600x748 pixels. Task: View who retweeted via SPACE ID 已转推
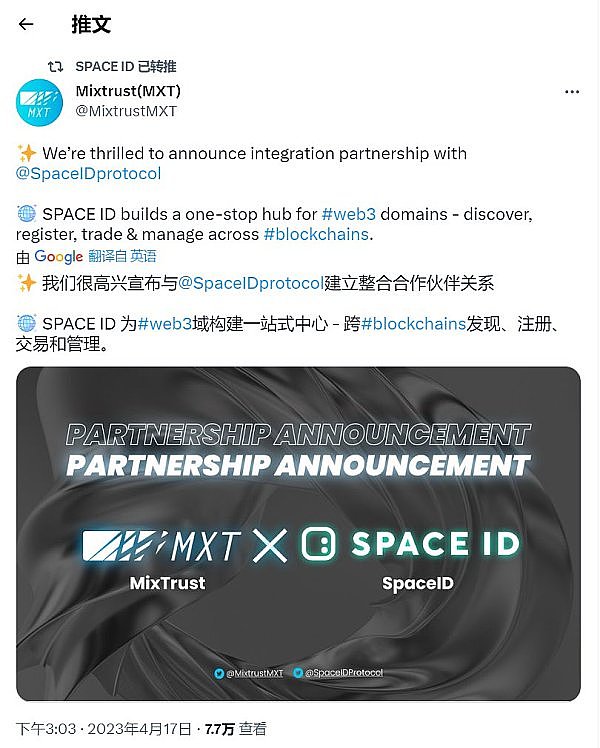126,66
